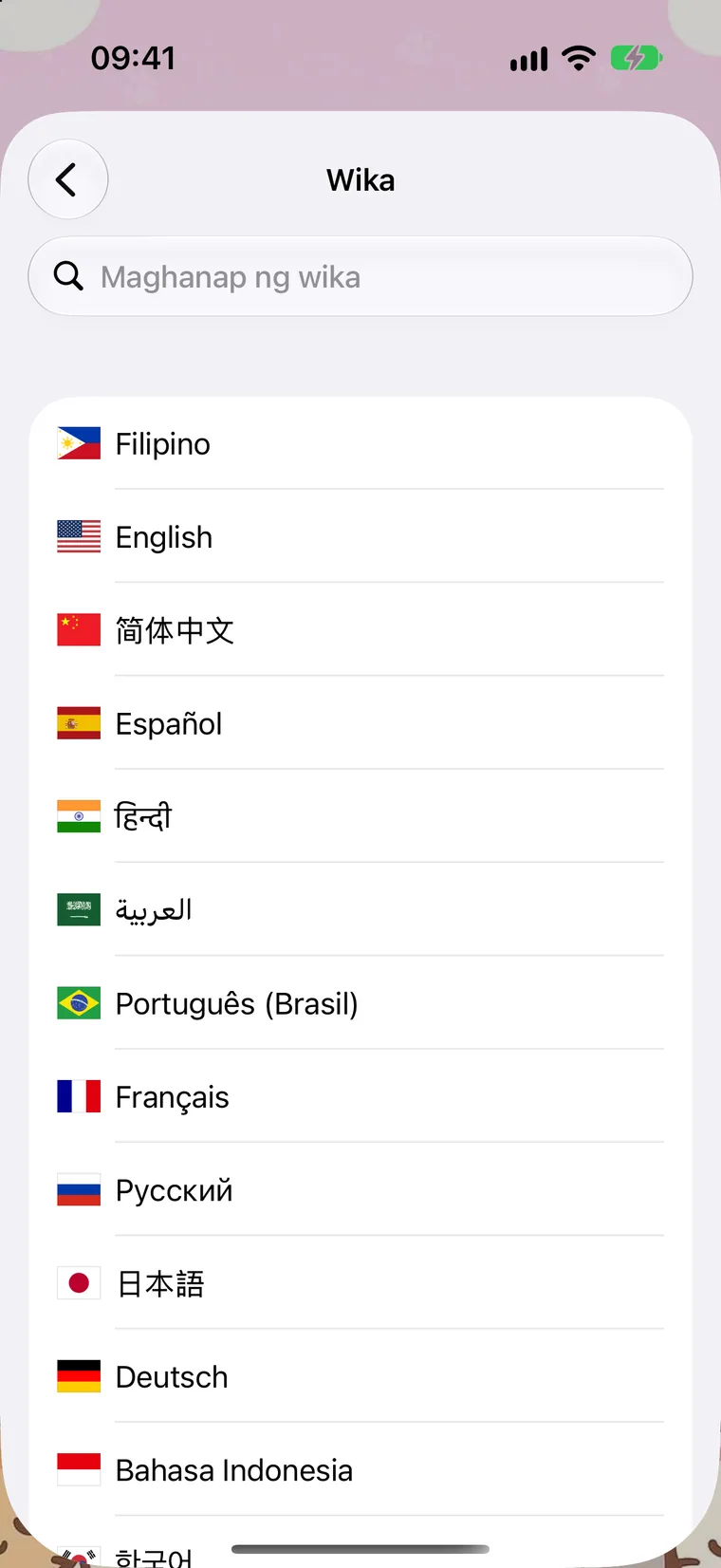Select Filipino as the language
The height and width of the screenshot is (1568, 721).
tap(360, 443)
